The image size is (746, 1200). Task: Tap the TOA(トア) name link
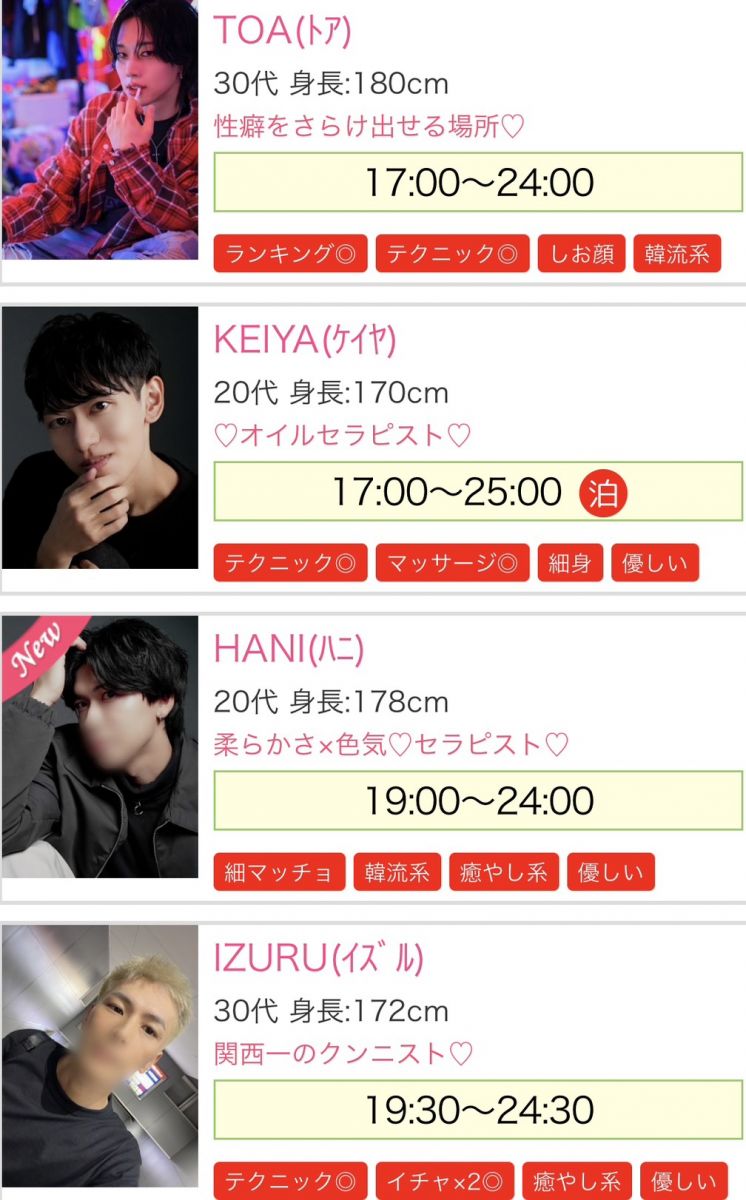(283, 31)
